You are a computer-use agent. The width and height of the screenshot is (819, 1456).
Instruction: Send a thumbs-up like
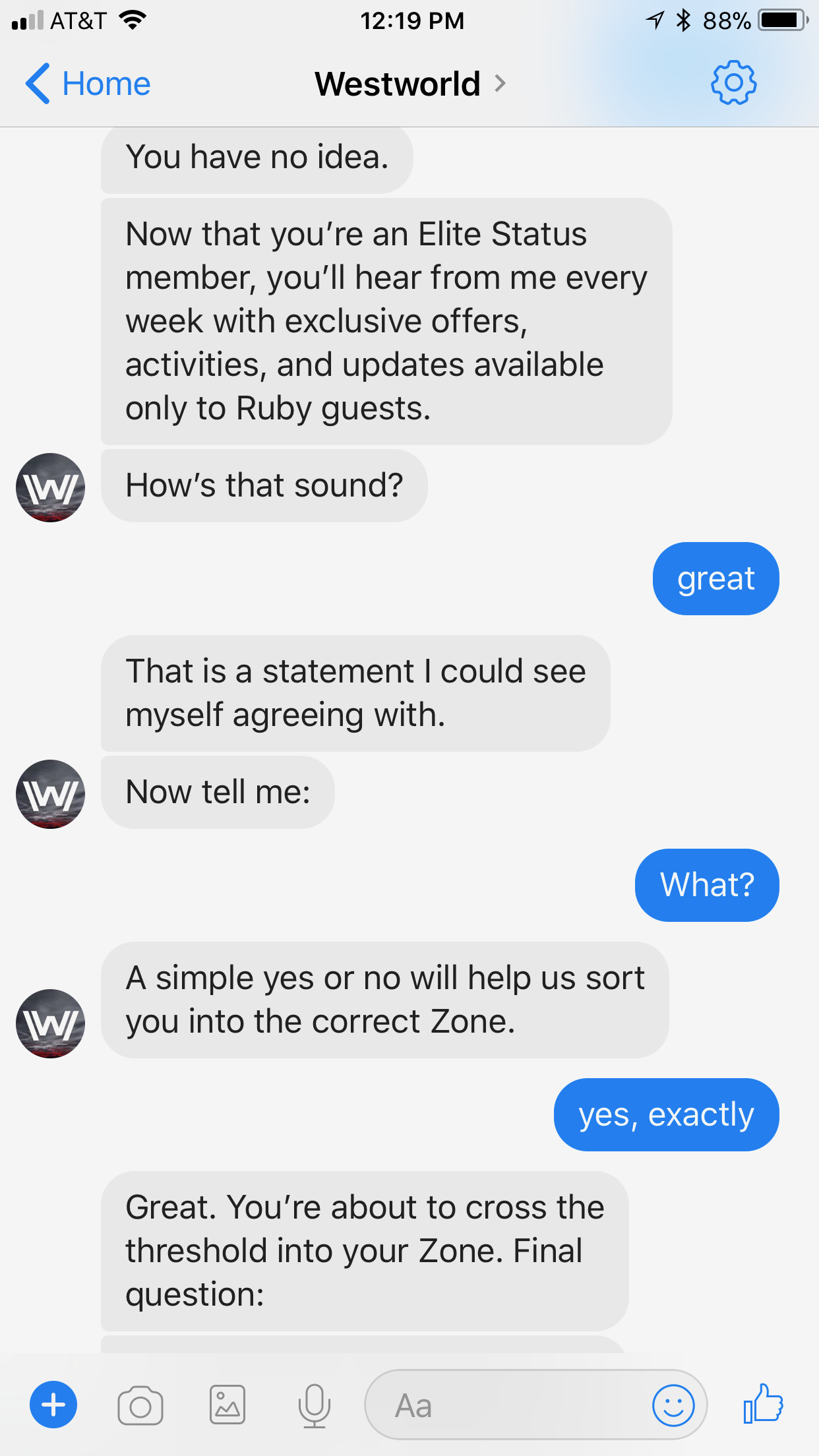763,1403
